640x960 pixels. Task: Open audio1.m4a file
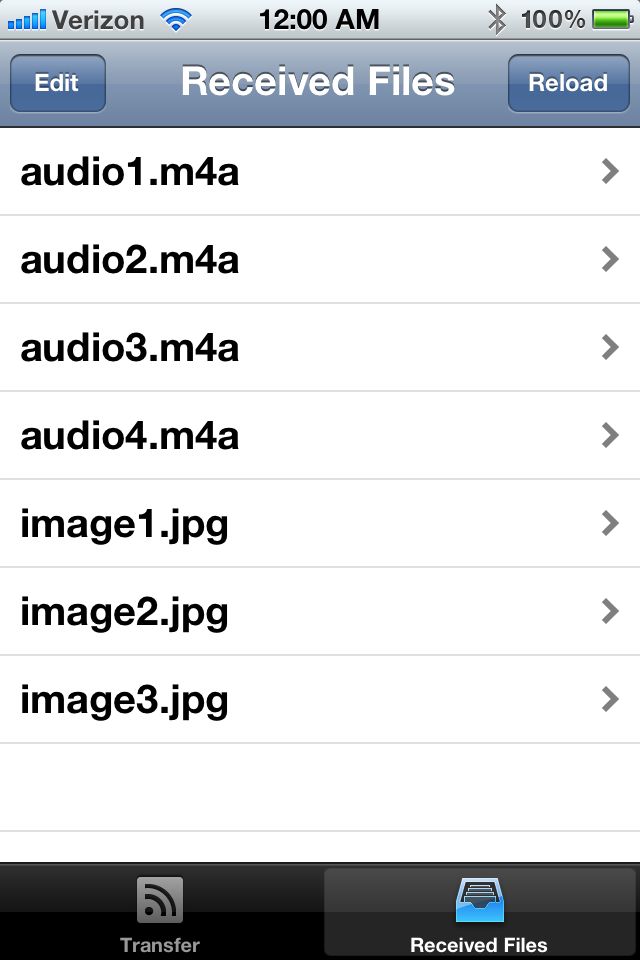click(320, 172)
